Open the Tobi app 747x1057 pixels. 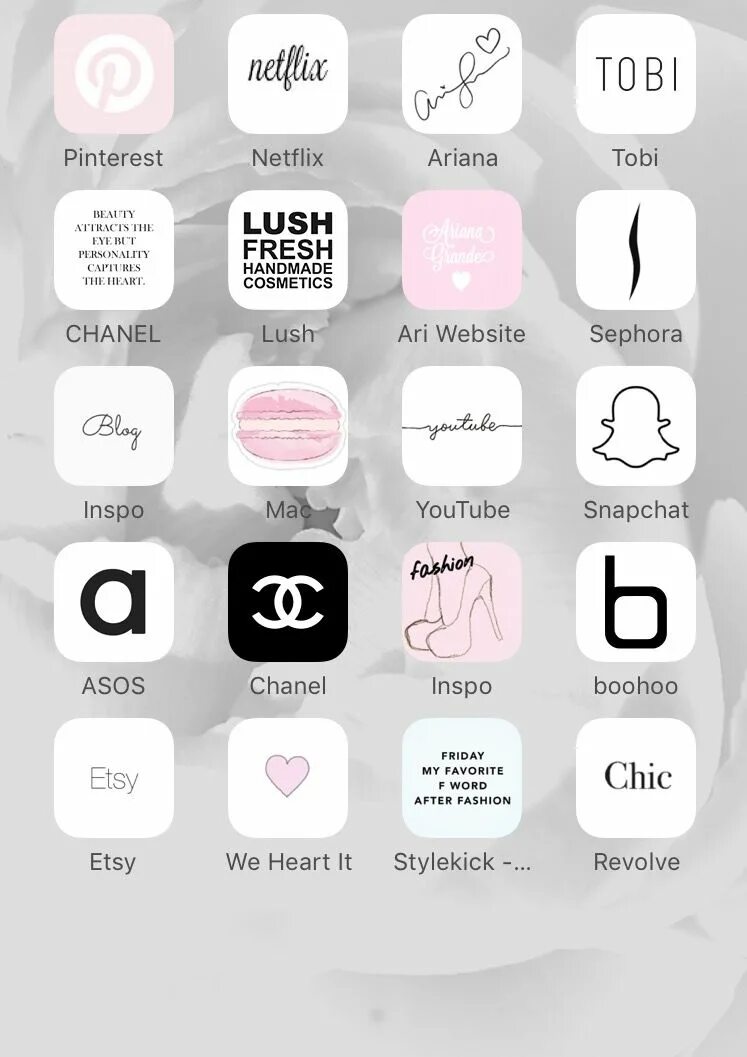[636, 74]
